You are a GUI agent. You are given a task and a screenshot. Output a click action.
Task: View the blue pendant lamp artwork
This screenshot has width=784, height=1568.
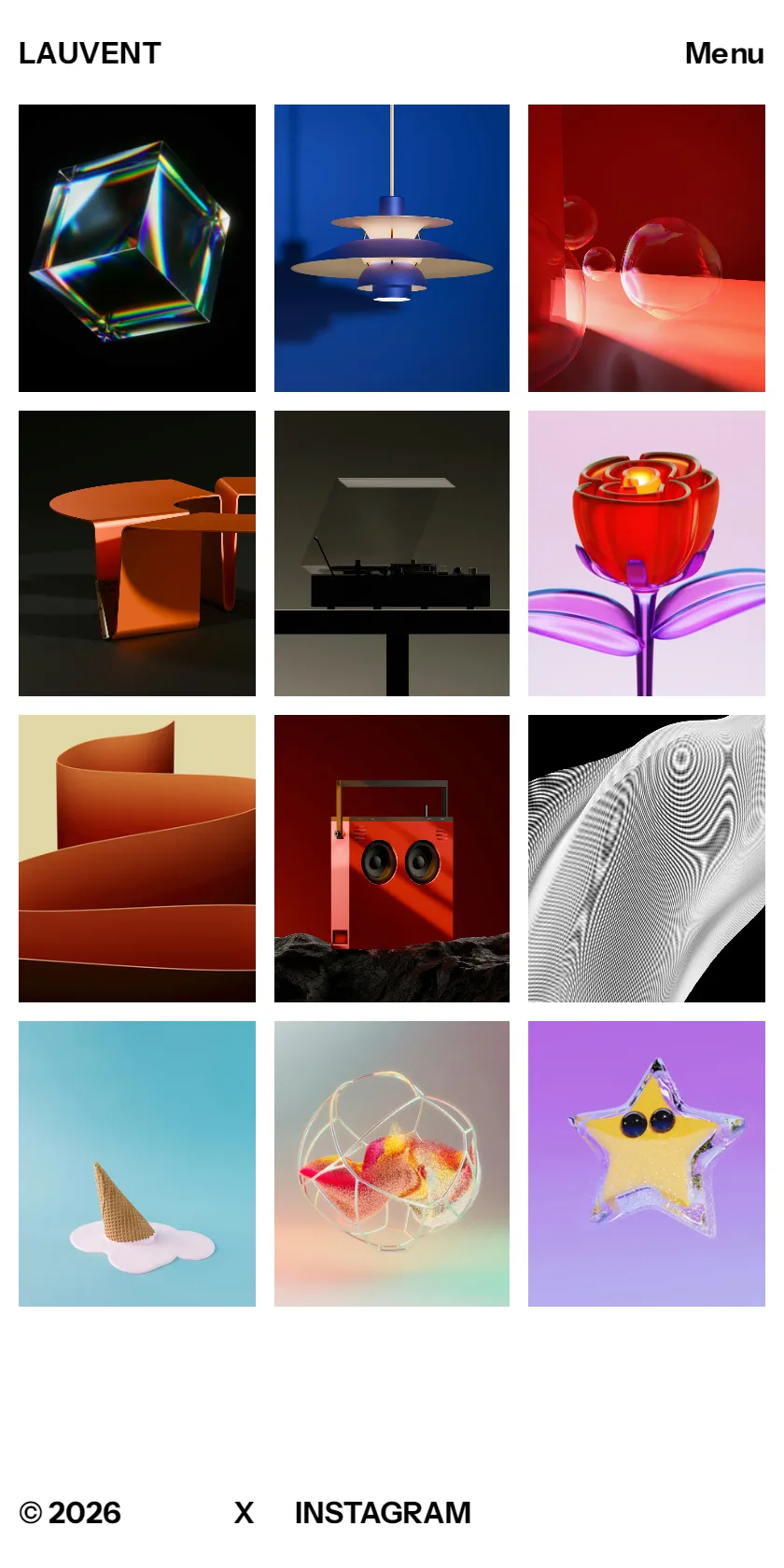pyautogui.click(x=392, y=248)
